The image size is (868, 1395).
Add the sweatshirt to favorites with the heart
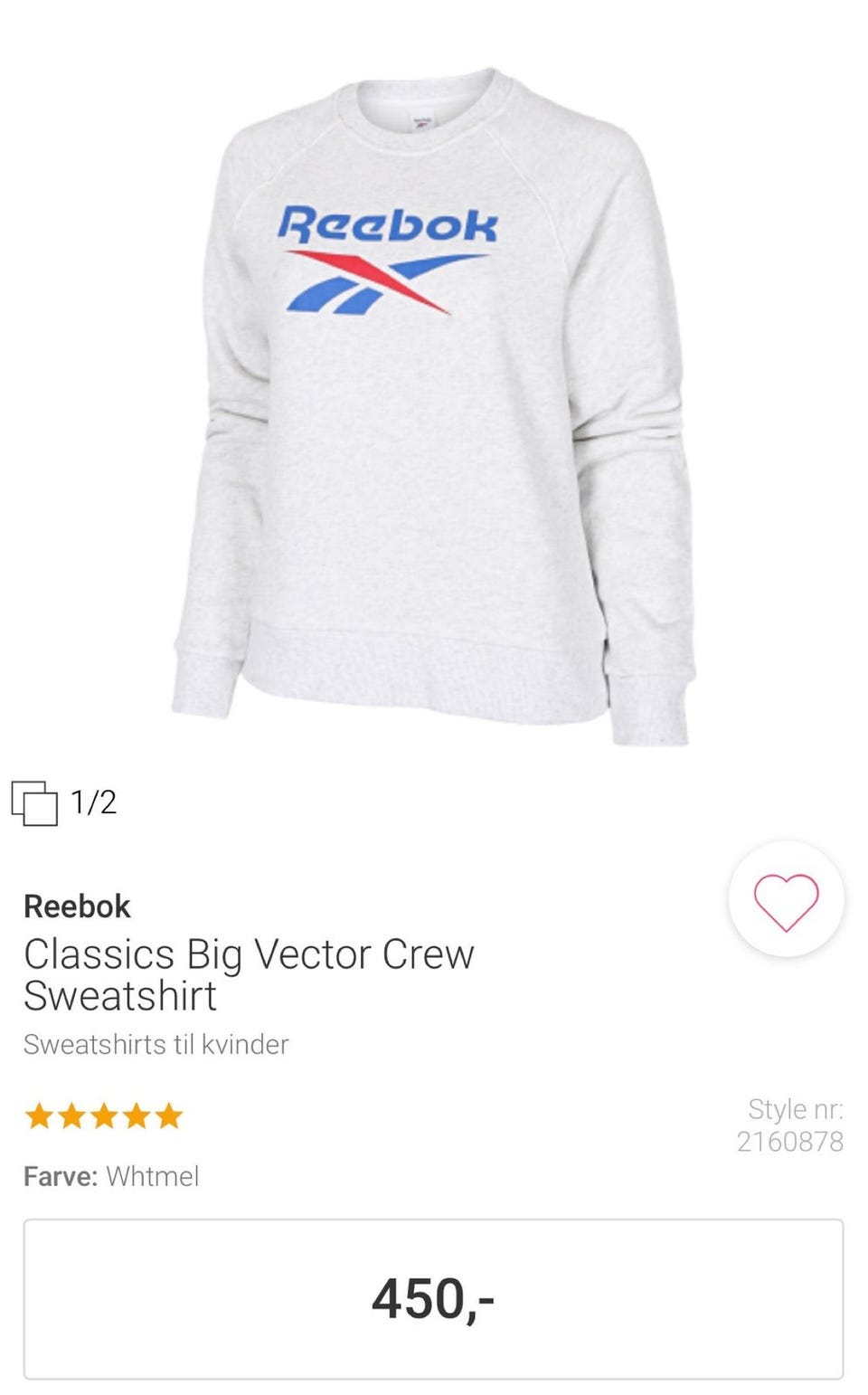[786, 900]
